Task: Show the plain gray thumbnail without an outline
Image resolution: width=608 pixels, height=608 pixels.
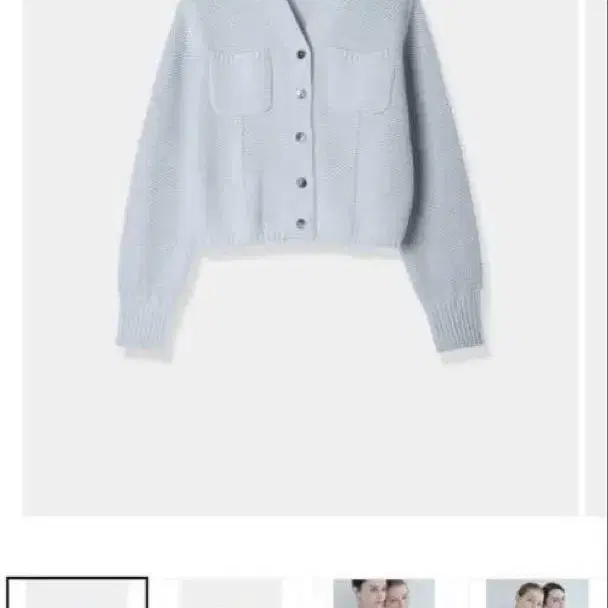Action: (x=232, y=594)
